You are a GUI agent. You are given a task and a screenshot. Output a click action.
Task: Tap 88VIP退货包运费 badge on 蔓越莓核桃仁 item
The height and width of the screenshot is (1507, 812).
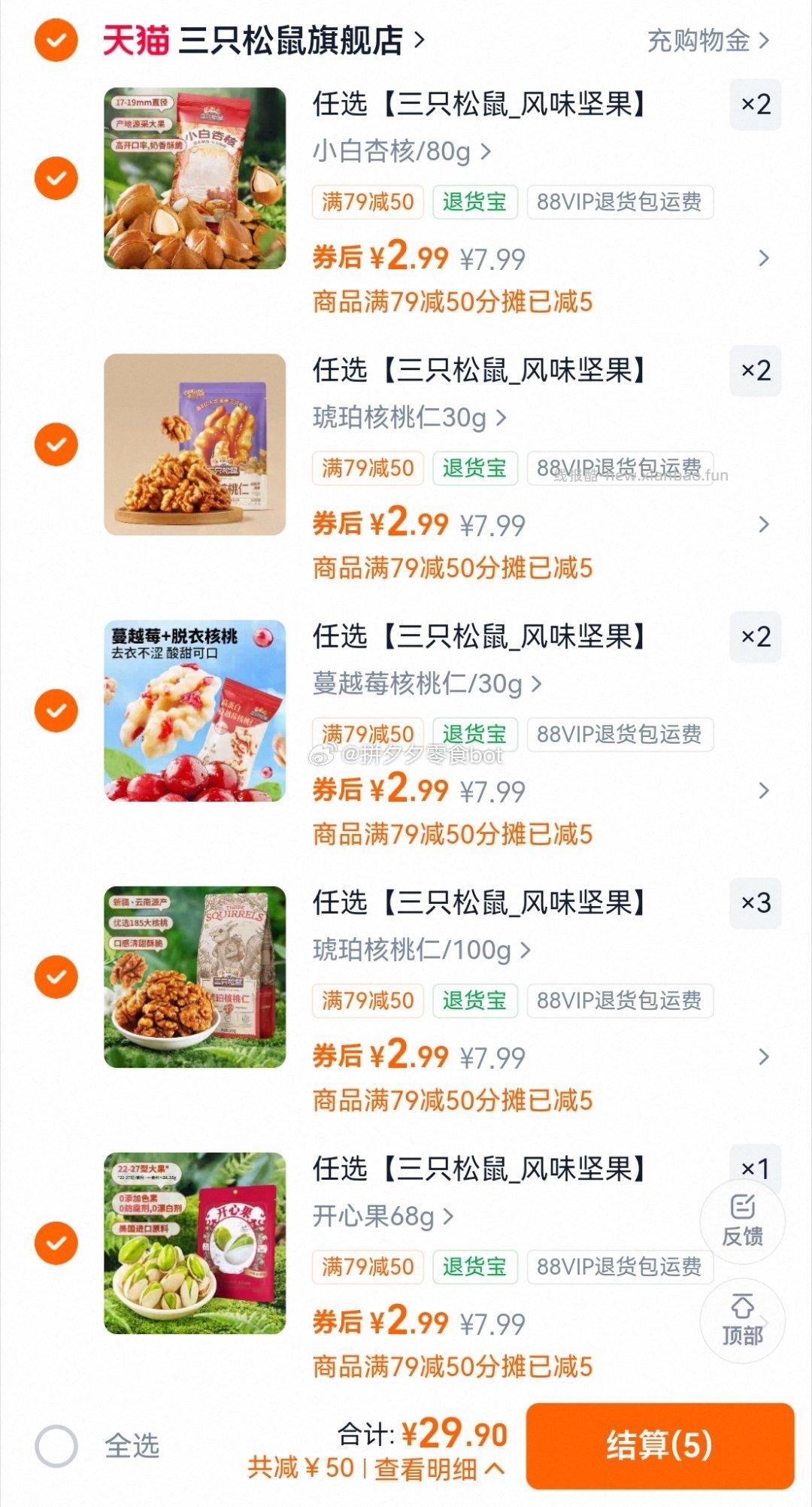tap(620, 733)
